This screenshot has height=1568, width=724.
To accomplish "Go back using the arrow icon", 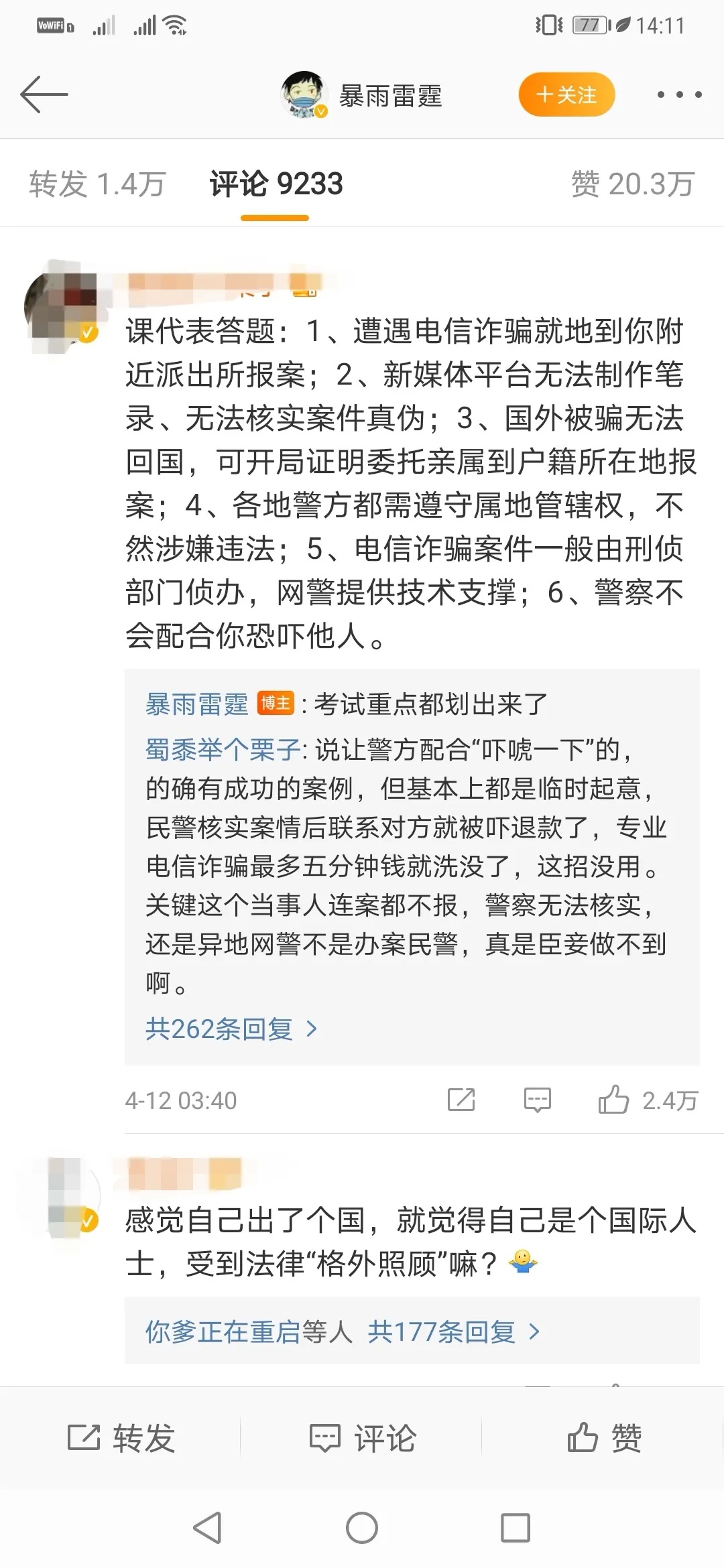I will pos(44,94).
